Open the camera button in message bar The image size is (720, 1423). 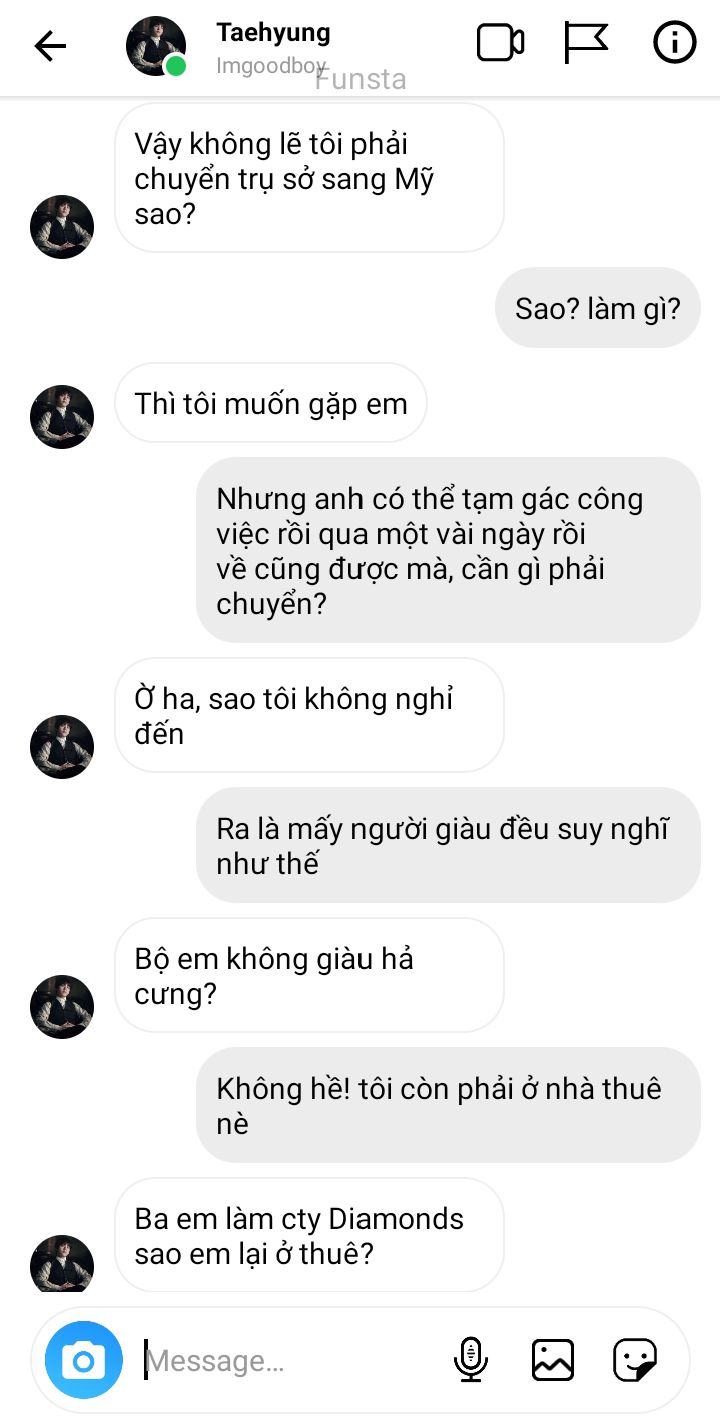[x=83, y=1360]
